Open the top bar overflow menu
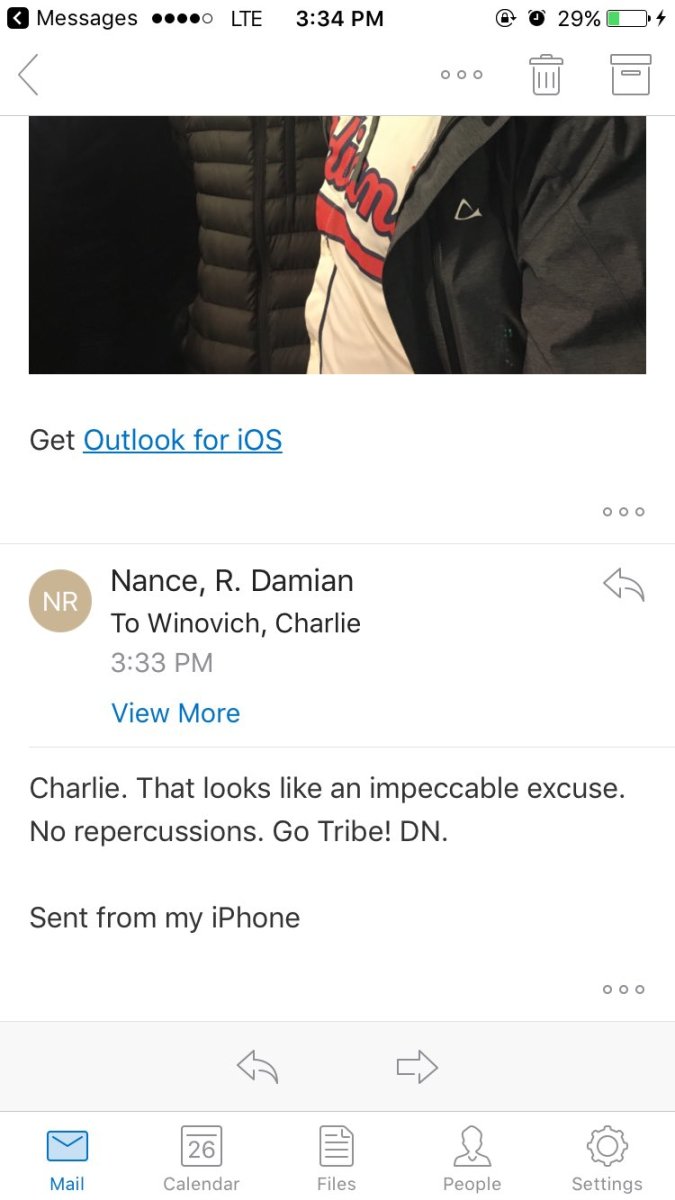This screenshot has height=1200, width=675. pos(461,75)
